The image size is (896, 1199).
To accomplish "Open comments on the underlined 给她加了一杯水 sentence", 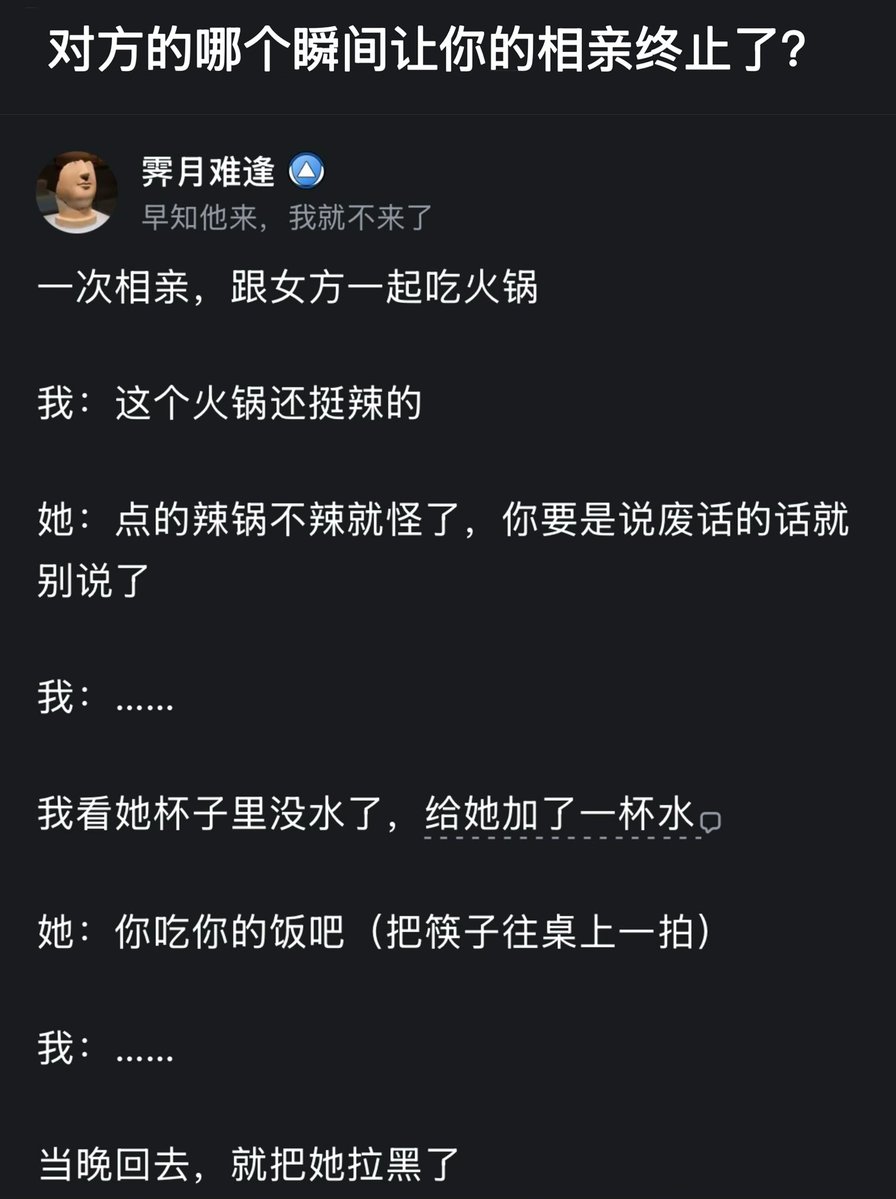I will [711, 822].
